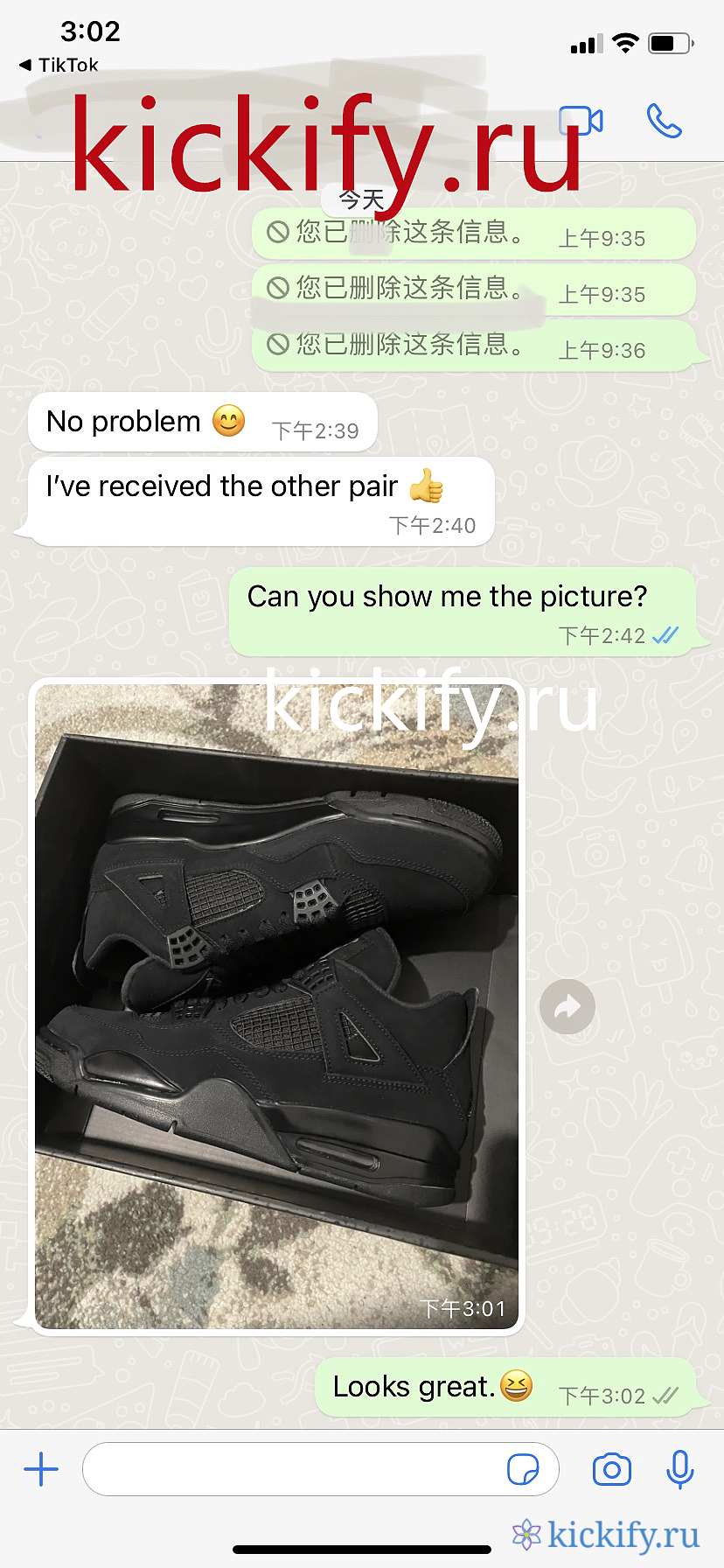Screen dimensions: 724x1568
Task: Open the received sneaker photo
Action: tap(276, 1006)
